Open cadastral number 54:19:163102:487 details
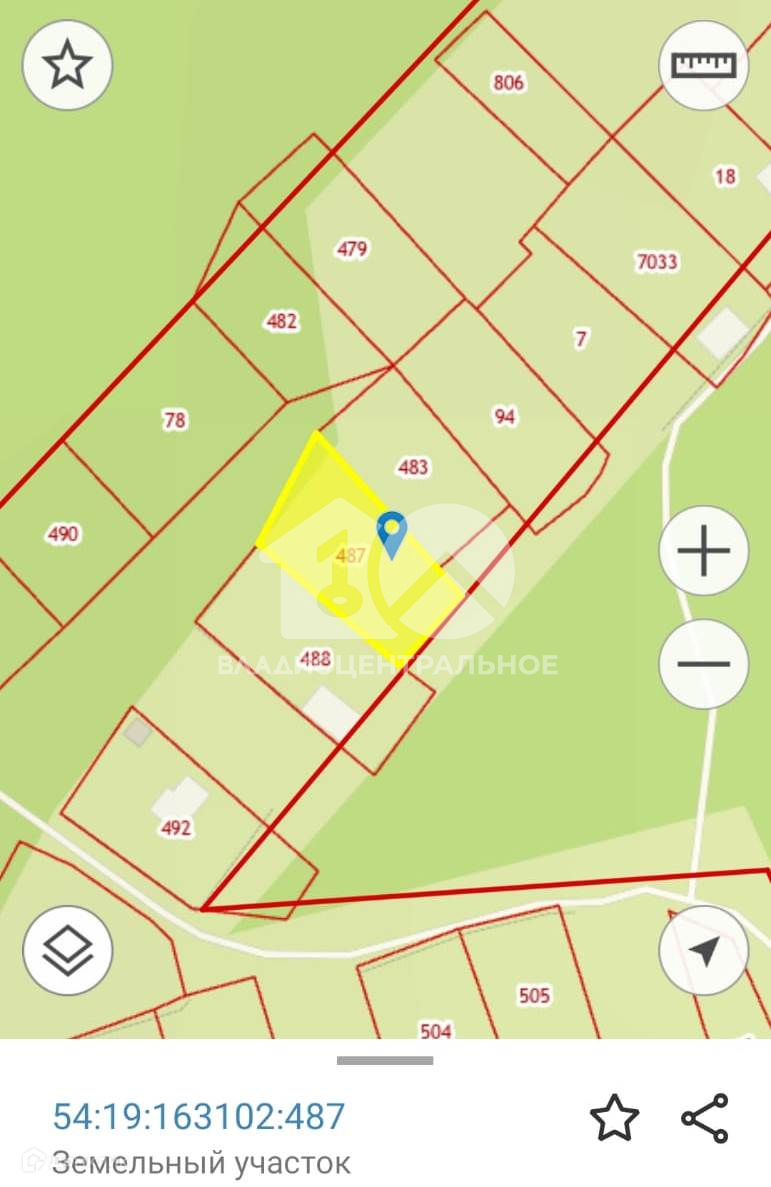This screenshot has height=1187, width=771. [199, 1116]
